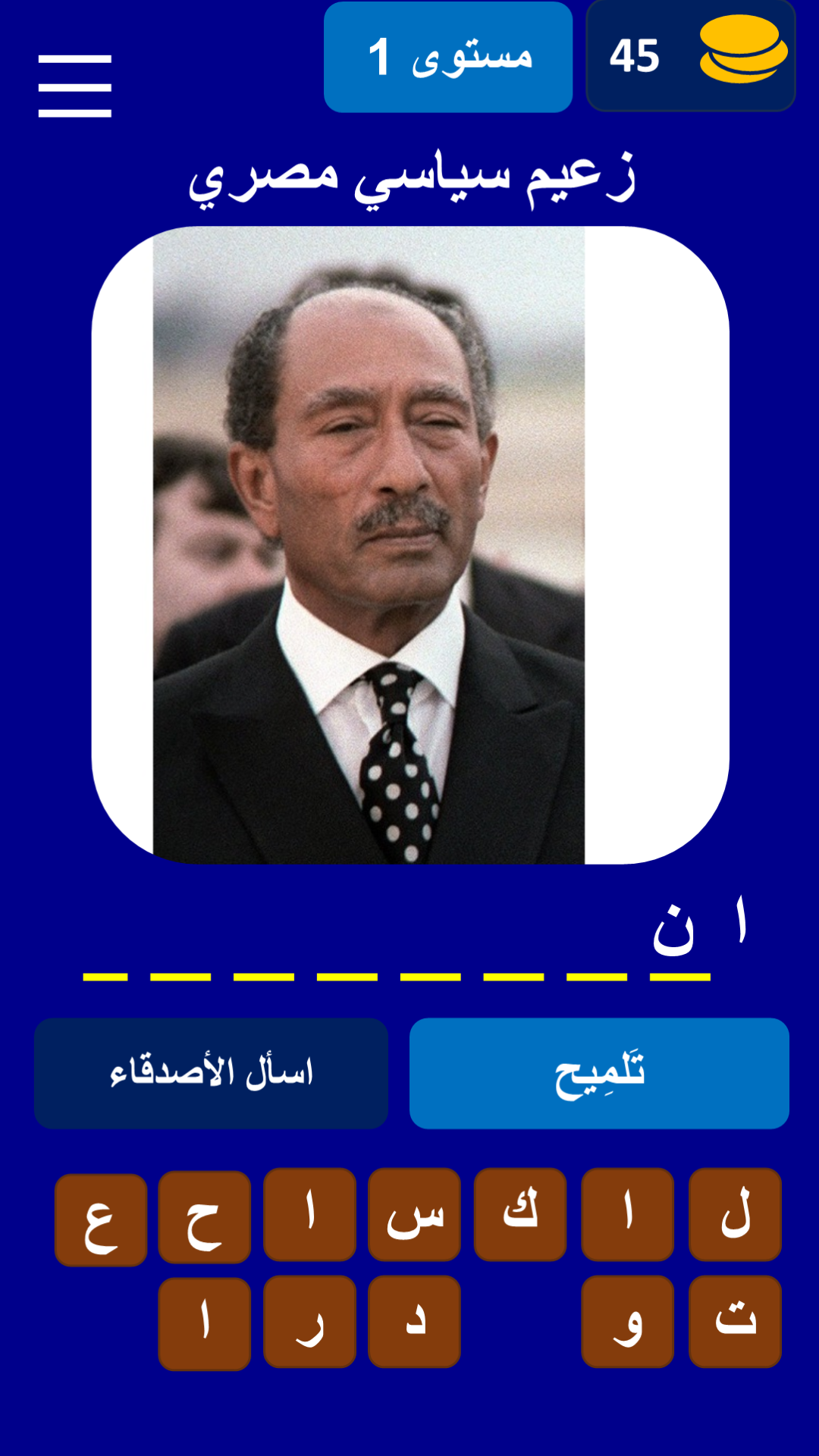Open the hamburger menu

click(75, 86)
